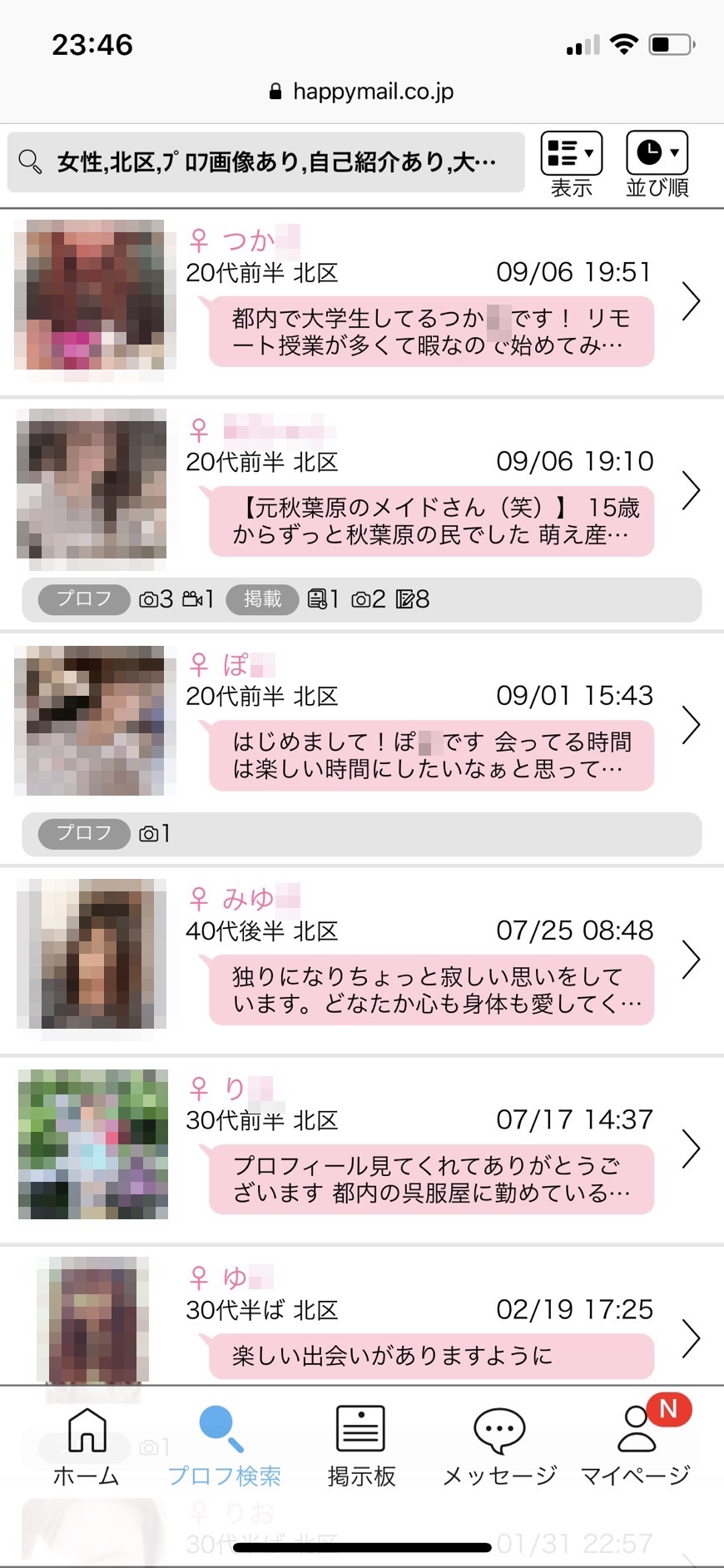Tap the camera icon showing 3 photos
Screen dimensions: 724x1568
[154, 598]
